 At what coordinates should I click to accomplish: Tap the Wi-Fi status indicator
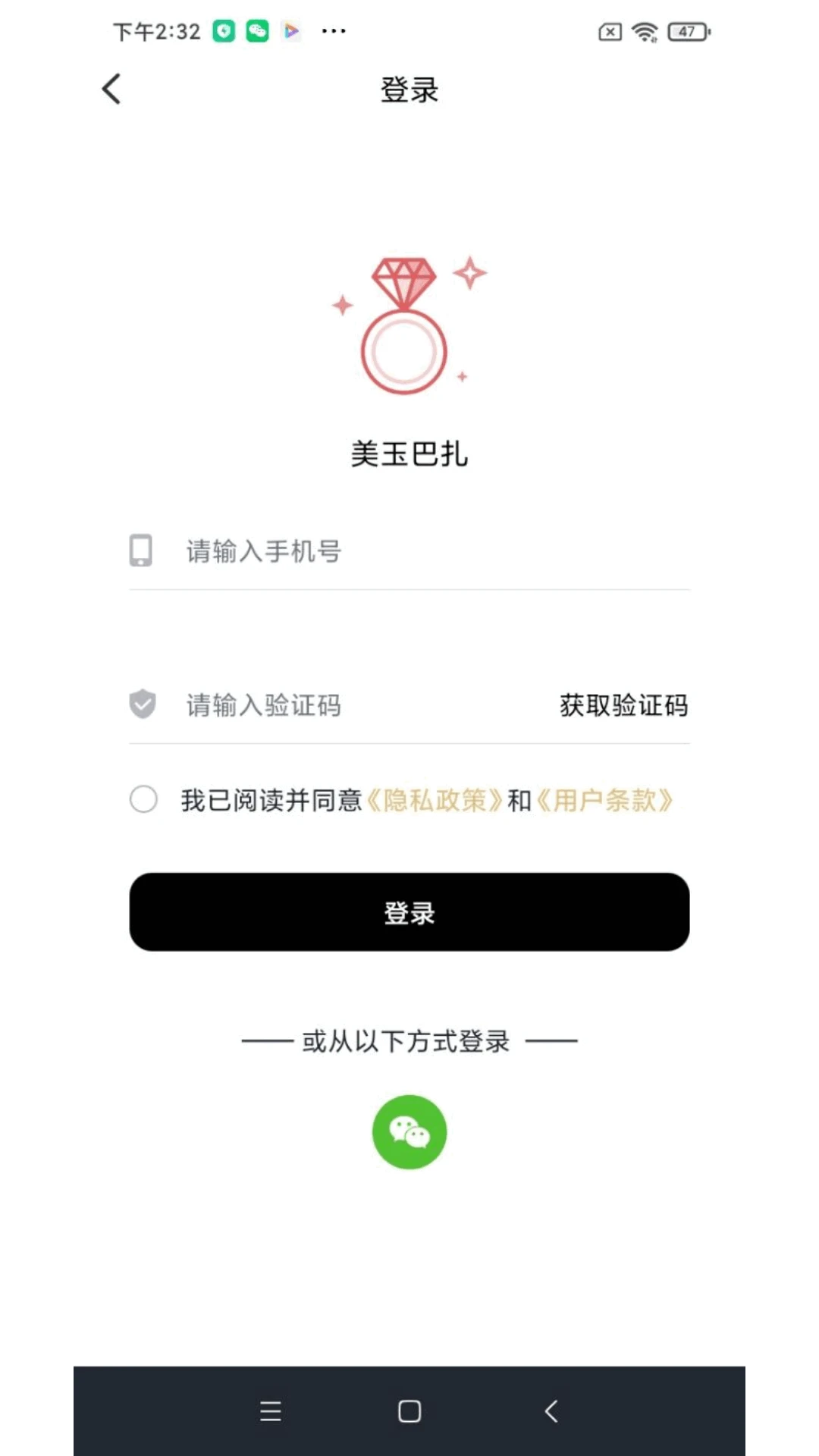(644, 32)
